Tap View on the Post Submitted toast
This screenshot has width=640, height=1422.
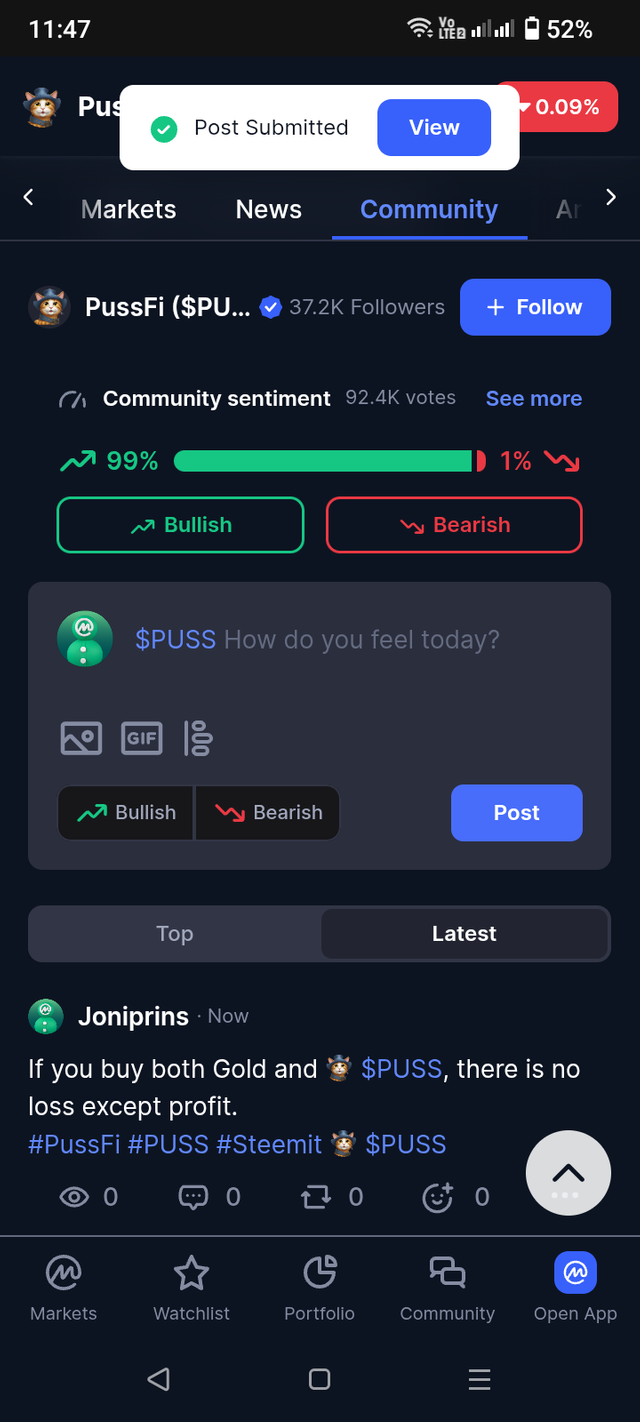[433, 128]
